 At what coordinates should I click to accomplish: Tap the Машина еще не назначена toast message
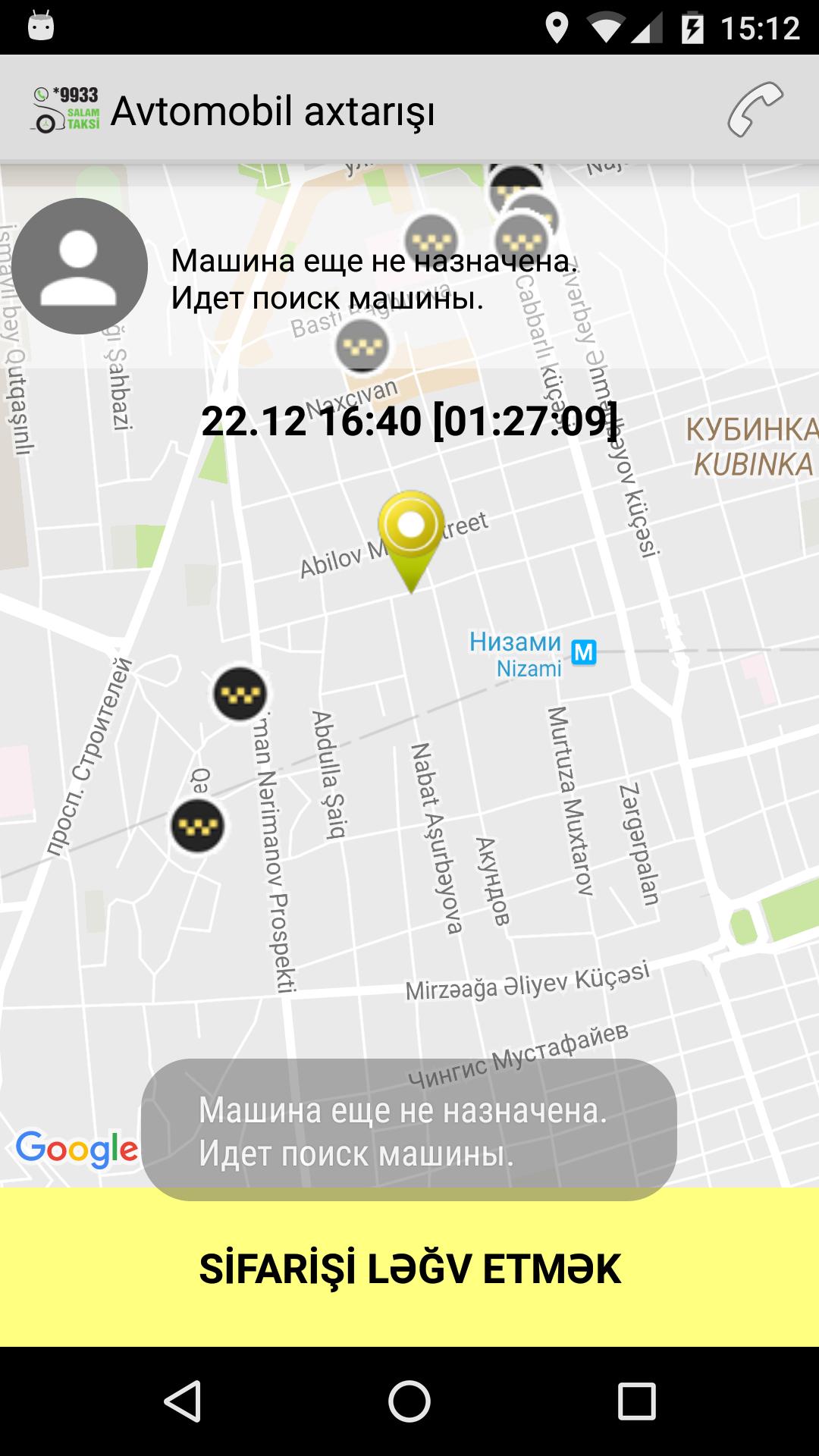[409, 1130]
